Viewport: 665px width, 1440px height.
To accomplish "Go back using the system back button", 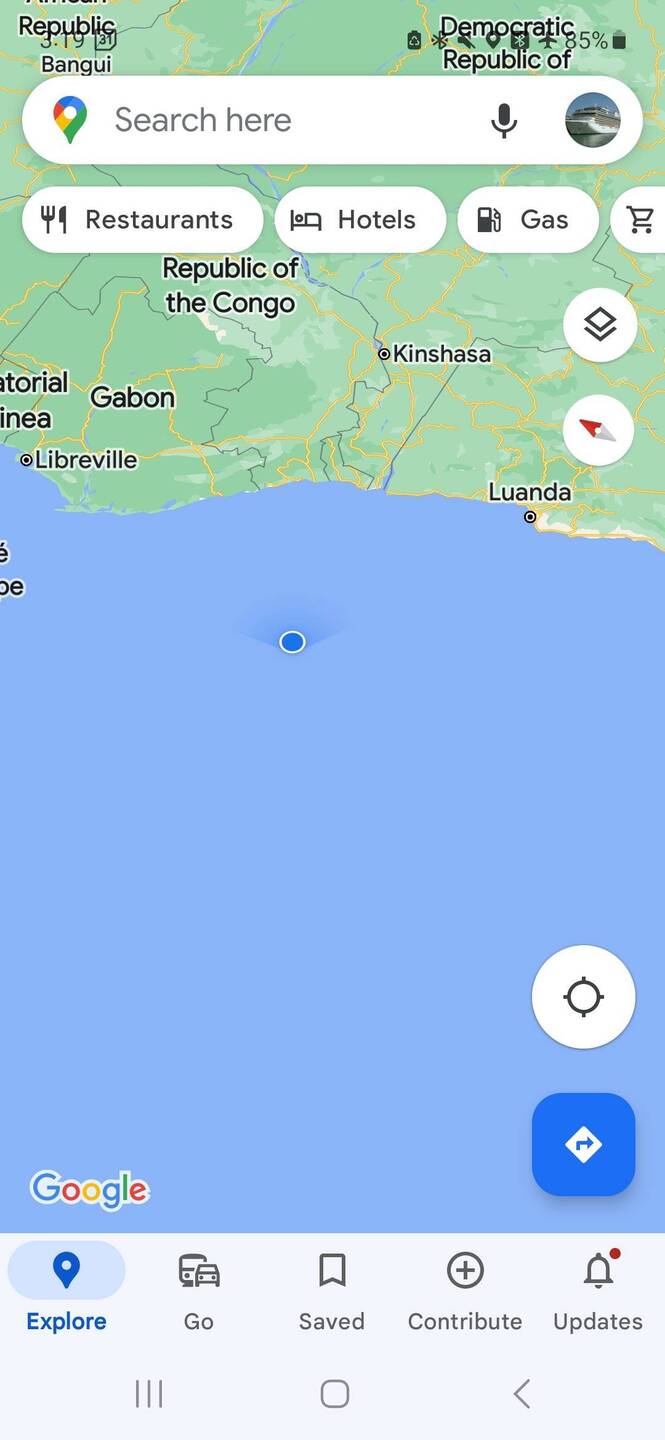I will click(521, 1394).
